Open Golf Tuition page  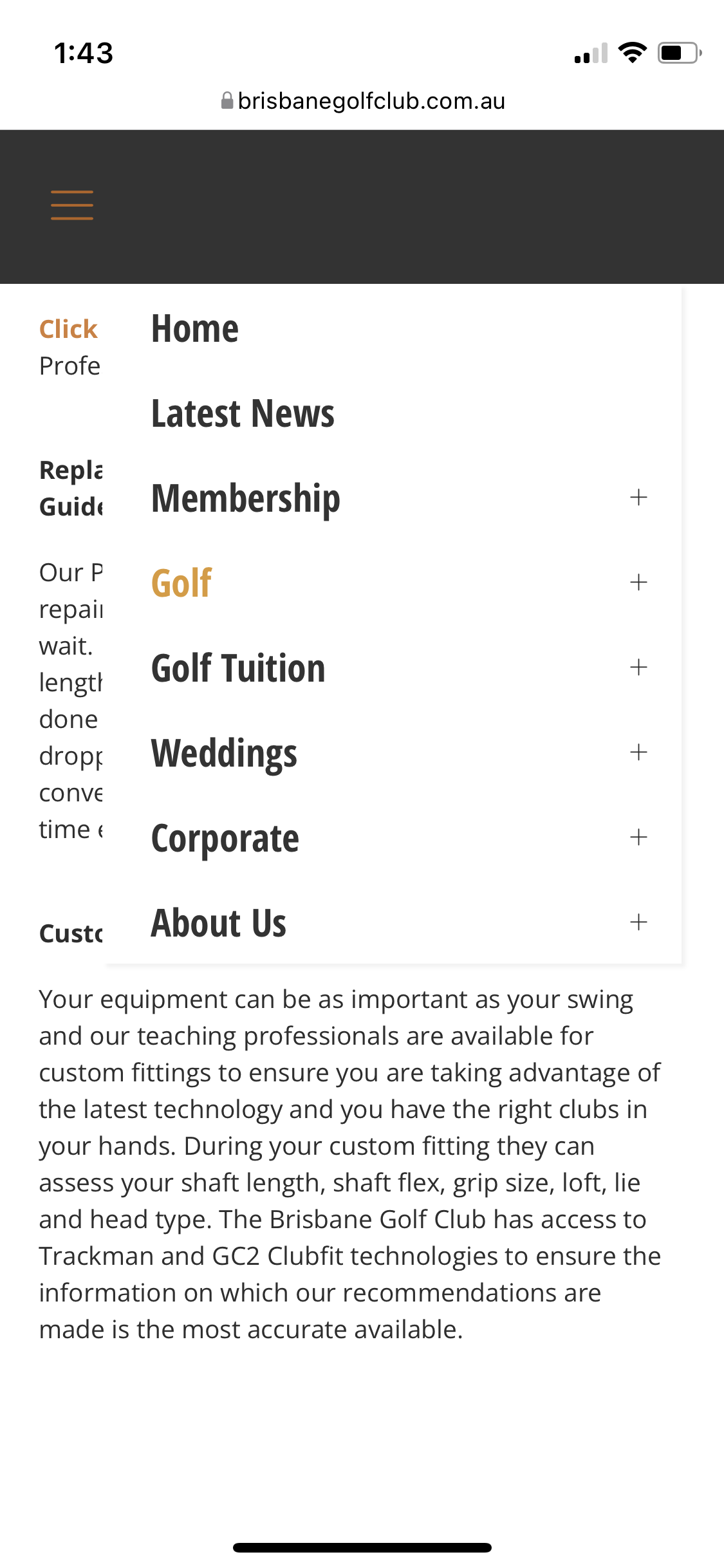coord(238,668)
